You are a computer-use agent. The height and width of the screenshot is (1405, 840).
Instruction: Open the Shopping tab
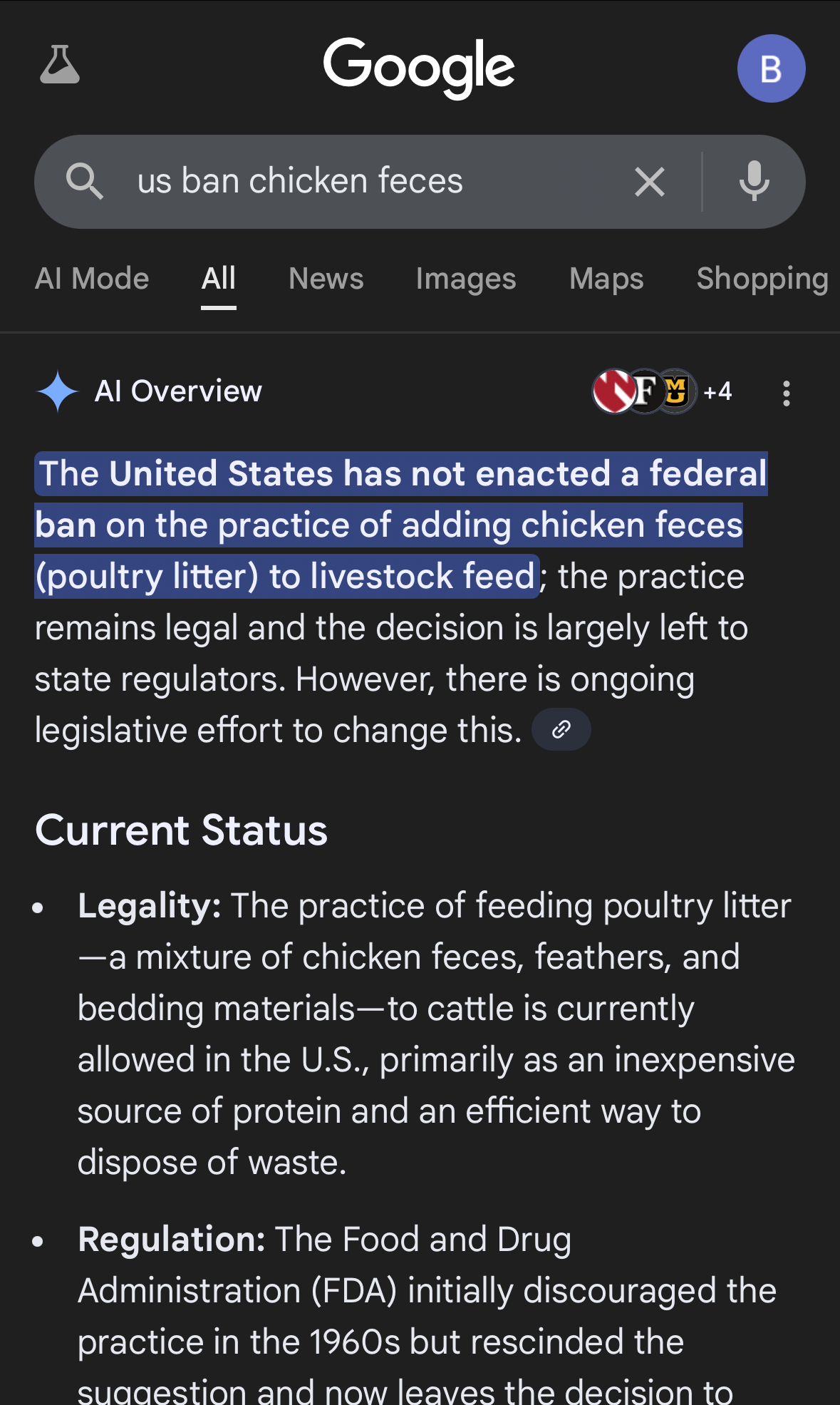click(x=762, y=279)
